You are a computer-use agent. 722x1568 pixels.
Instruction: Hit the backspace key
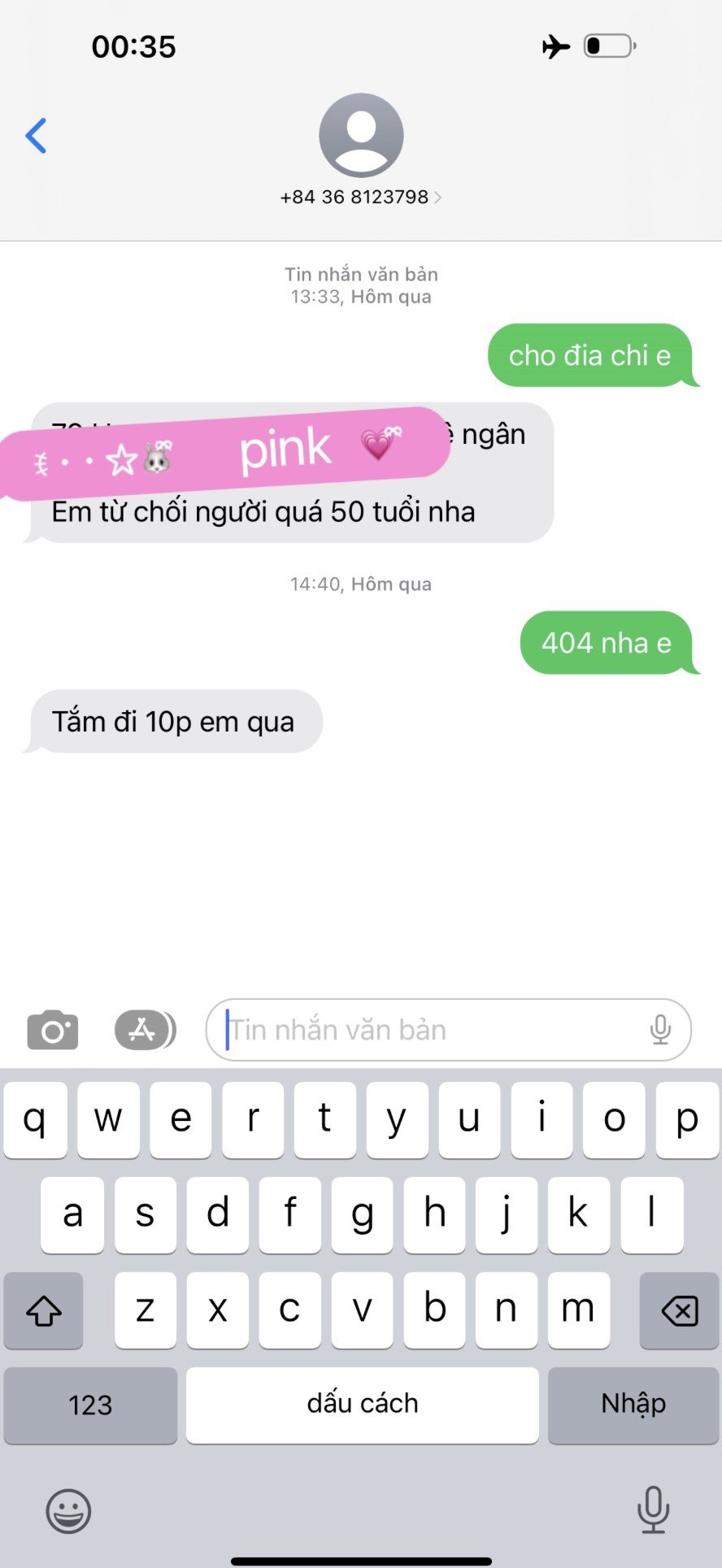(x=679, y=1310)
